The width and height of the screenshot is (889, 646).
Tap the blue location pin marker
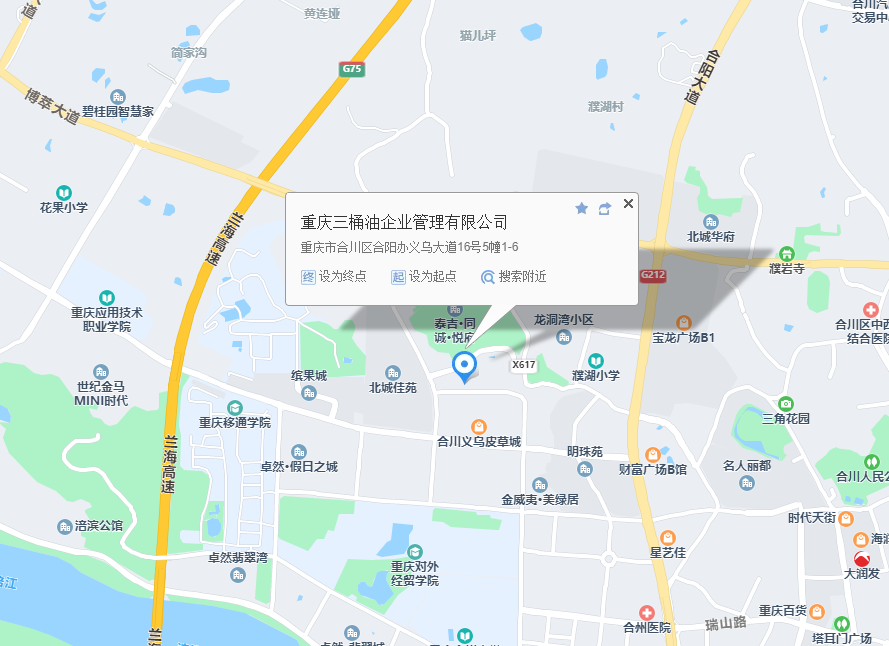click(465, 366)
